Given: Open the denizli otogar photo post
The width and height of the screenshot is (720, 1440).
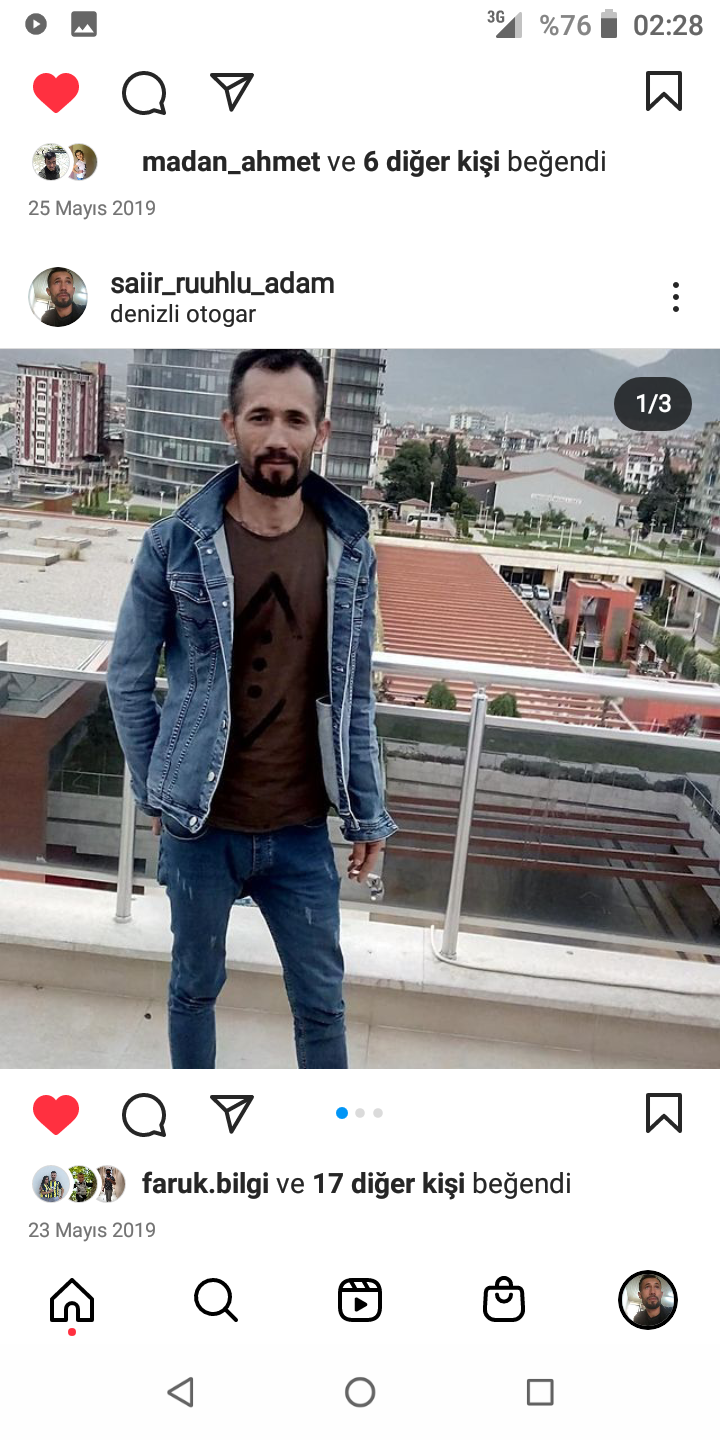Looking at the screenshot, I should click(x=360, y=708).
